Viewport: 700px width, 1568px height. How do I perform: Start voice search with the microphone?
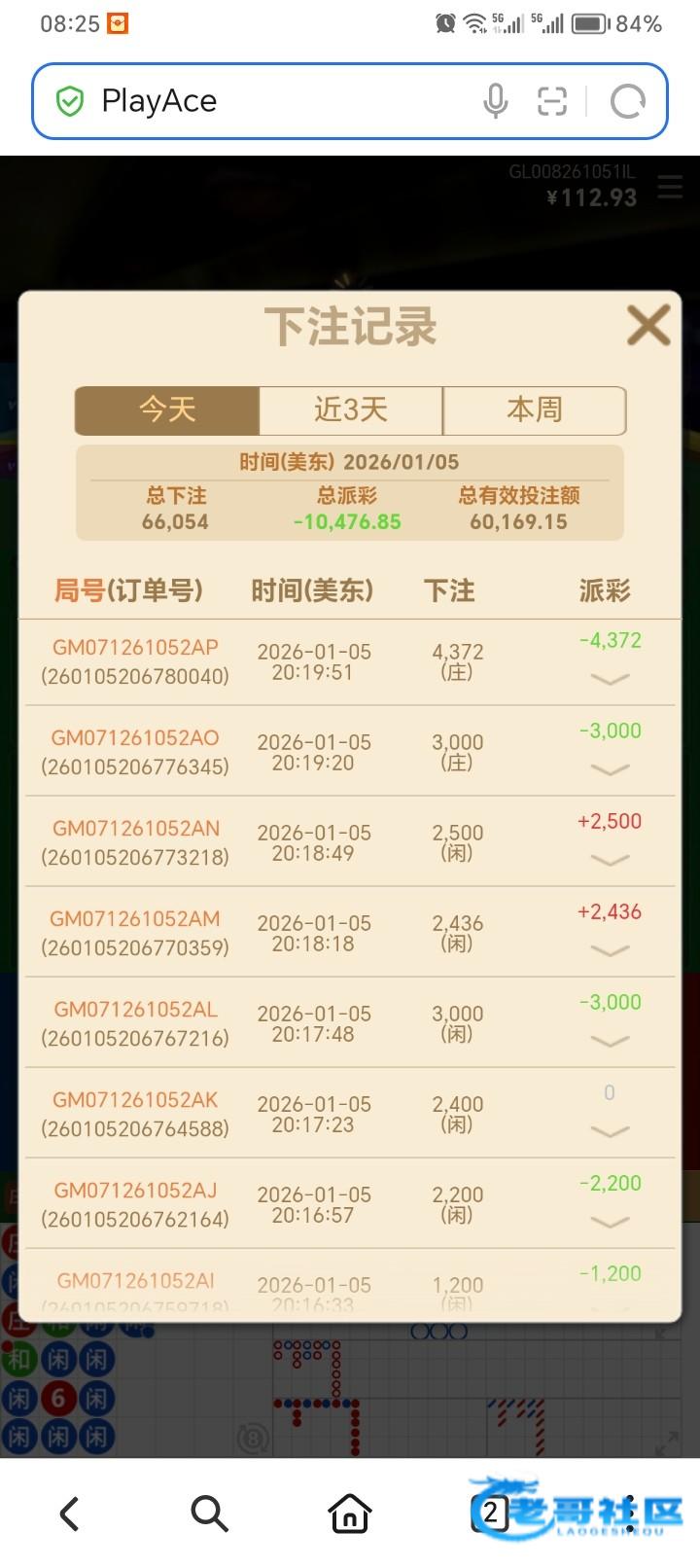(495, 101)
